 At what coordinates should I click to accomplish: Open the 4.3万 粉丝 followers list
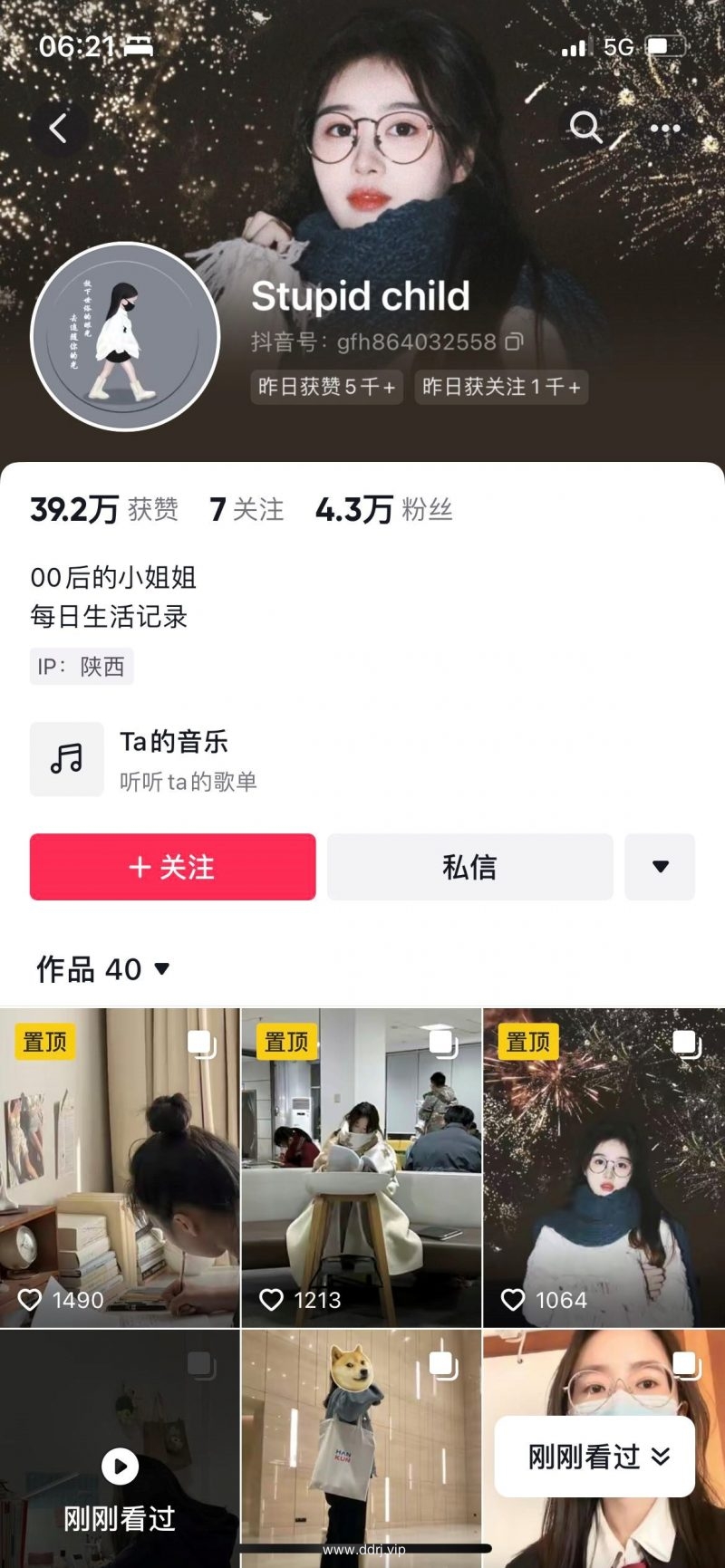(x=383, y=510)
